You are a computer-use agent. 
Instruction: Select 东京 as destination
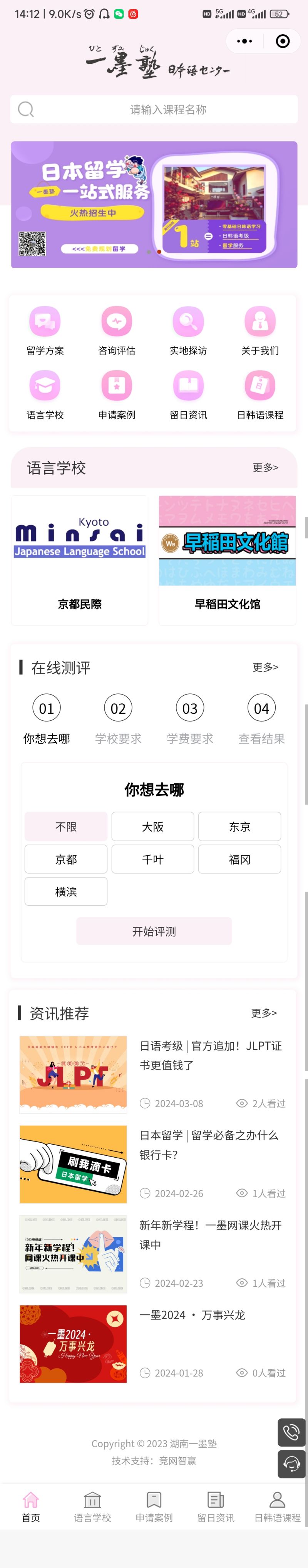pyautogui.click(x=239, y=826)
